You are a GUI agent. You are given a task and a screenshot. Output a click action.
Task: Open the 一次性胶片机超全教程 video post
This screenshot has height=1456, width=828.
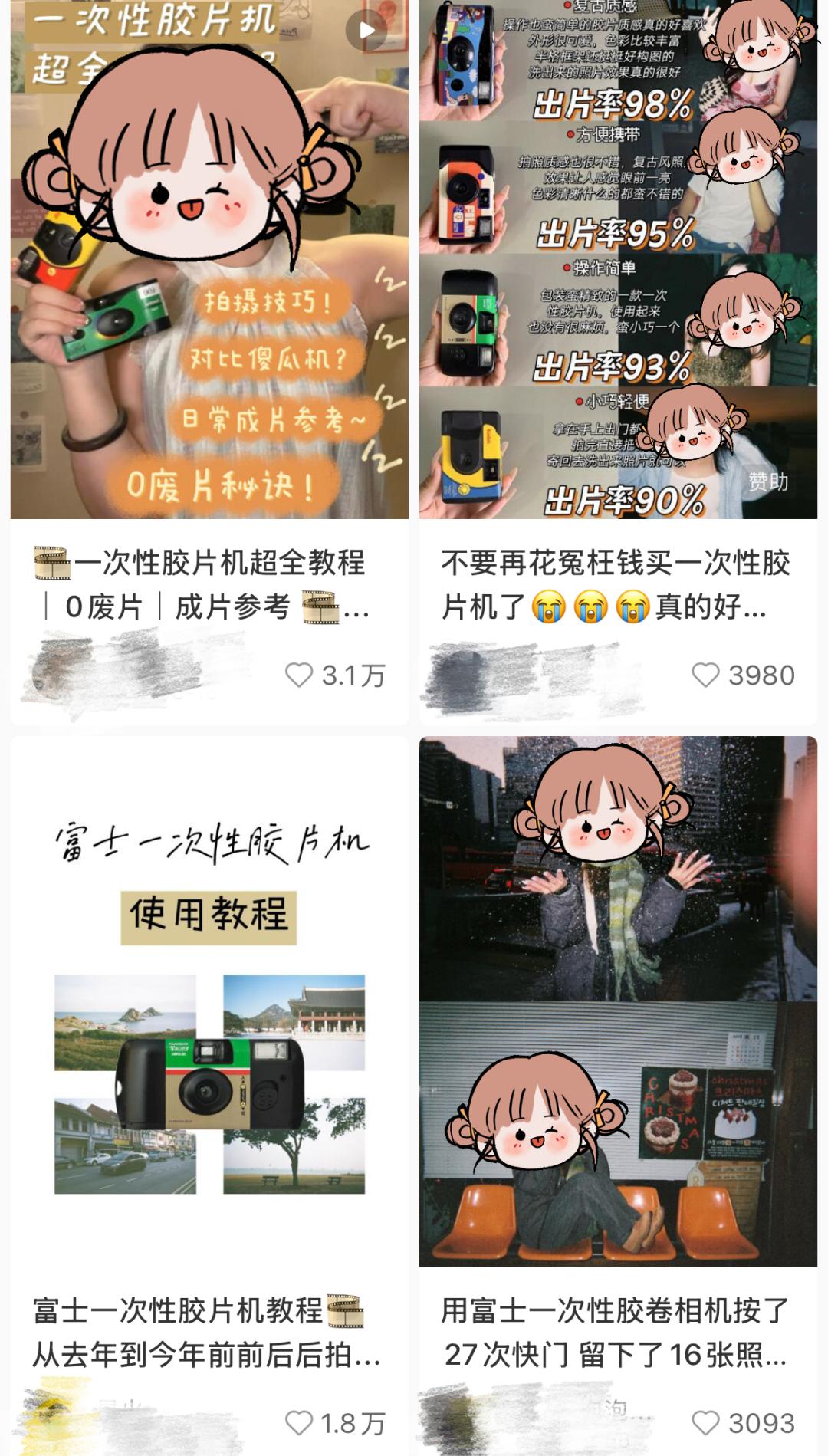(x=209, y=261)
